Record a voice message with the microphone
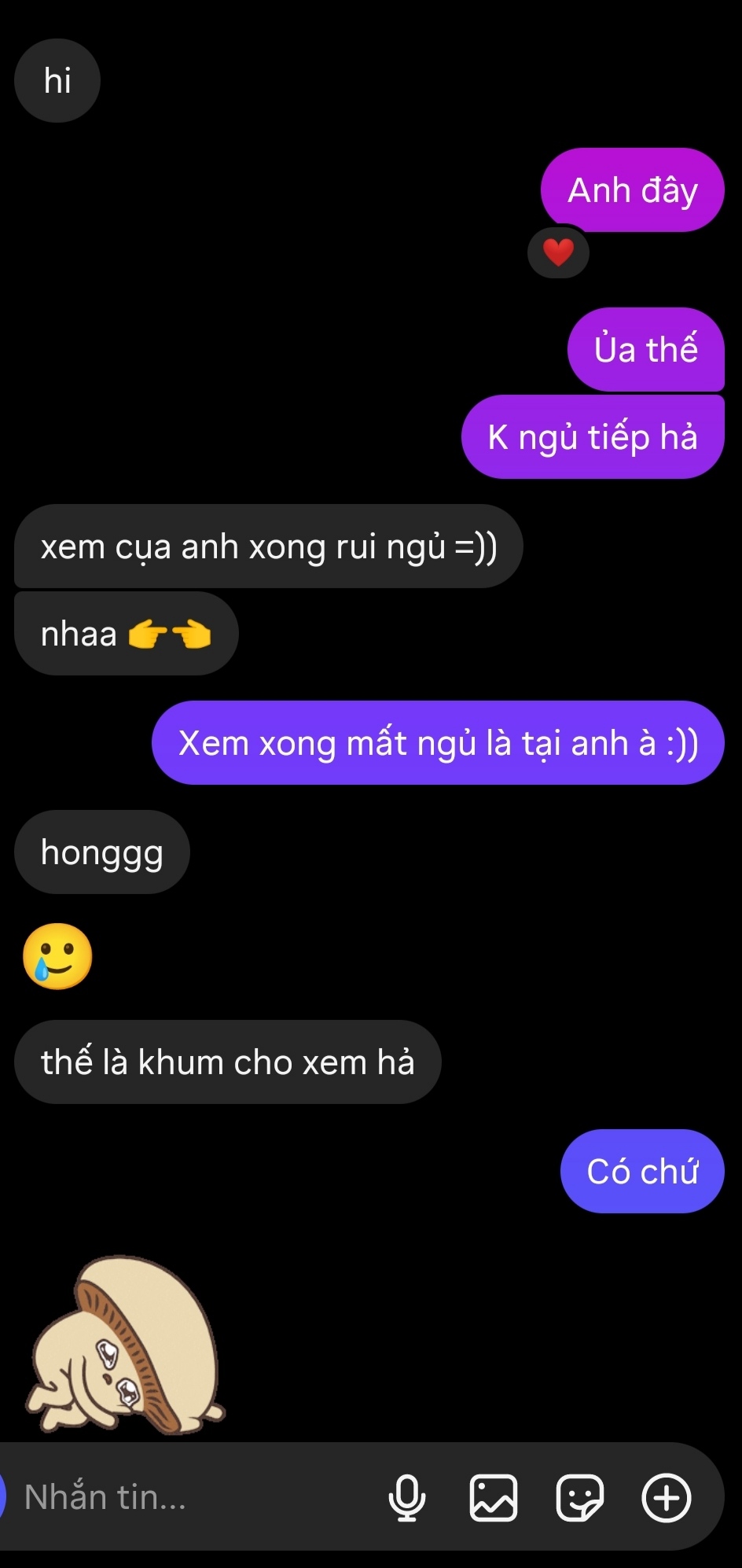Image resolution: width=742 pixels, height=1568 pixels. pyautogui.click(x=407, y=1497)
